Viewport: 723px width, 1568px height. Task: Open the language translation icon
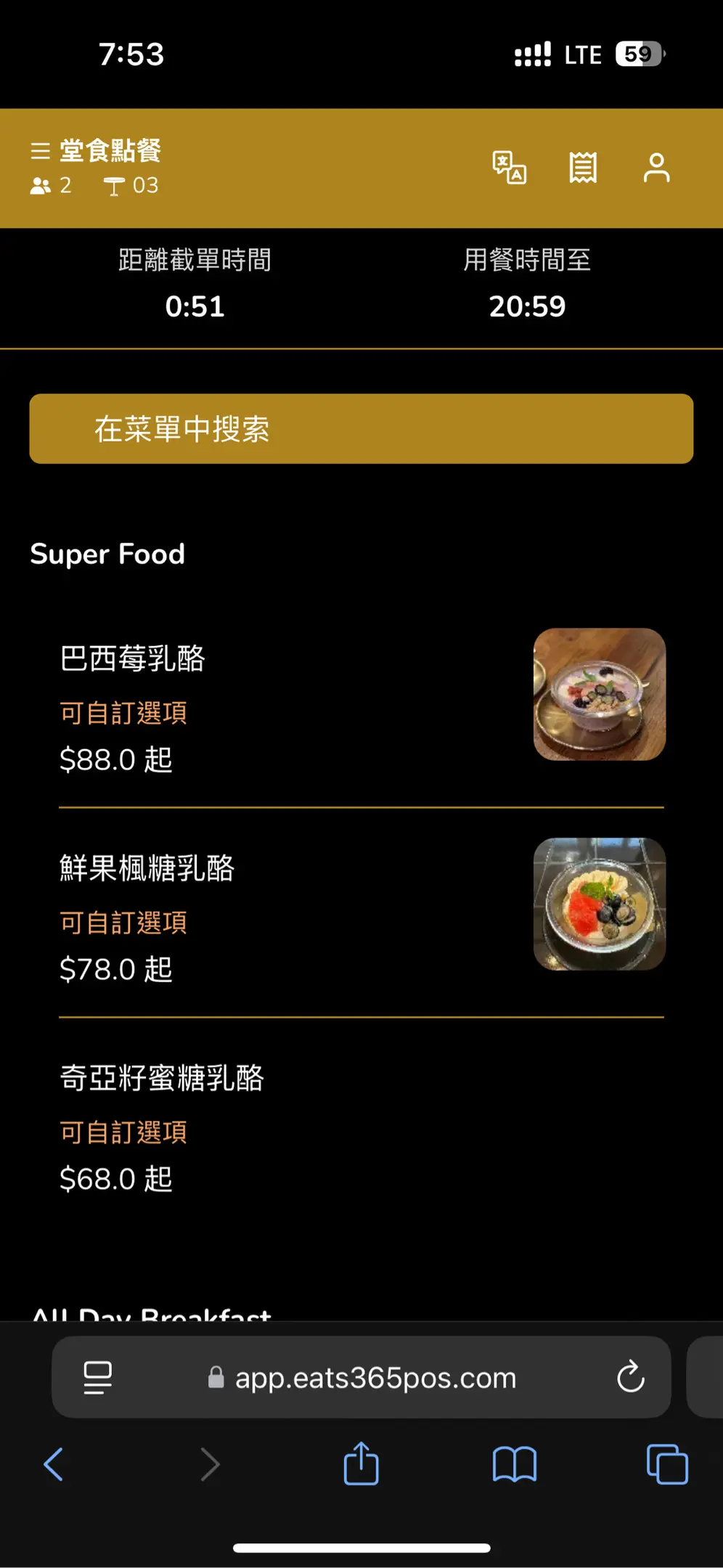click(509, 168)
